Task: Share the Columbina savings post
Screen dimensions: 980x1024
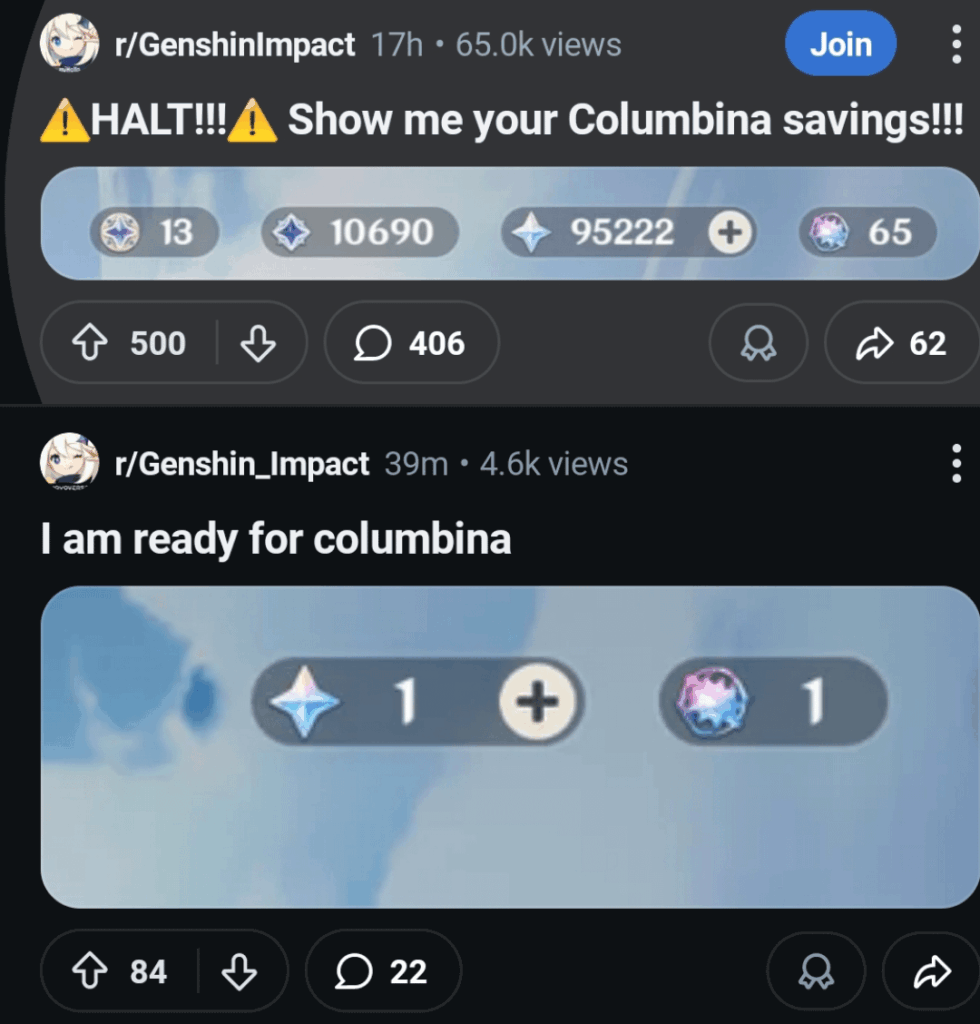Action: pos(901,344)
